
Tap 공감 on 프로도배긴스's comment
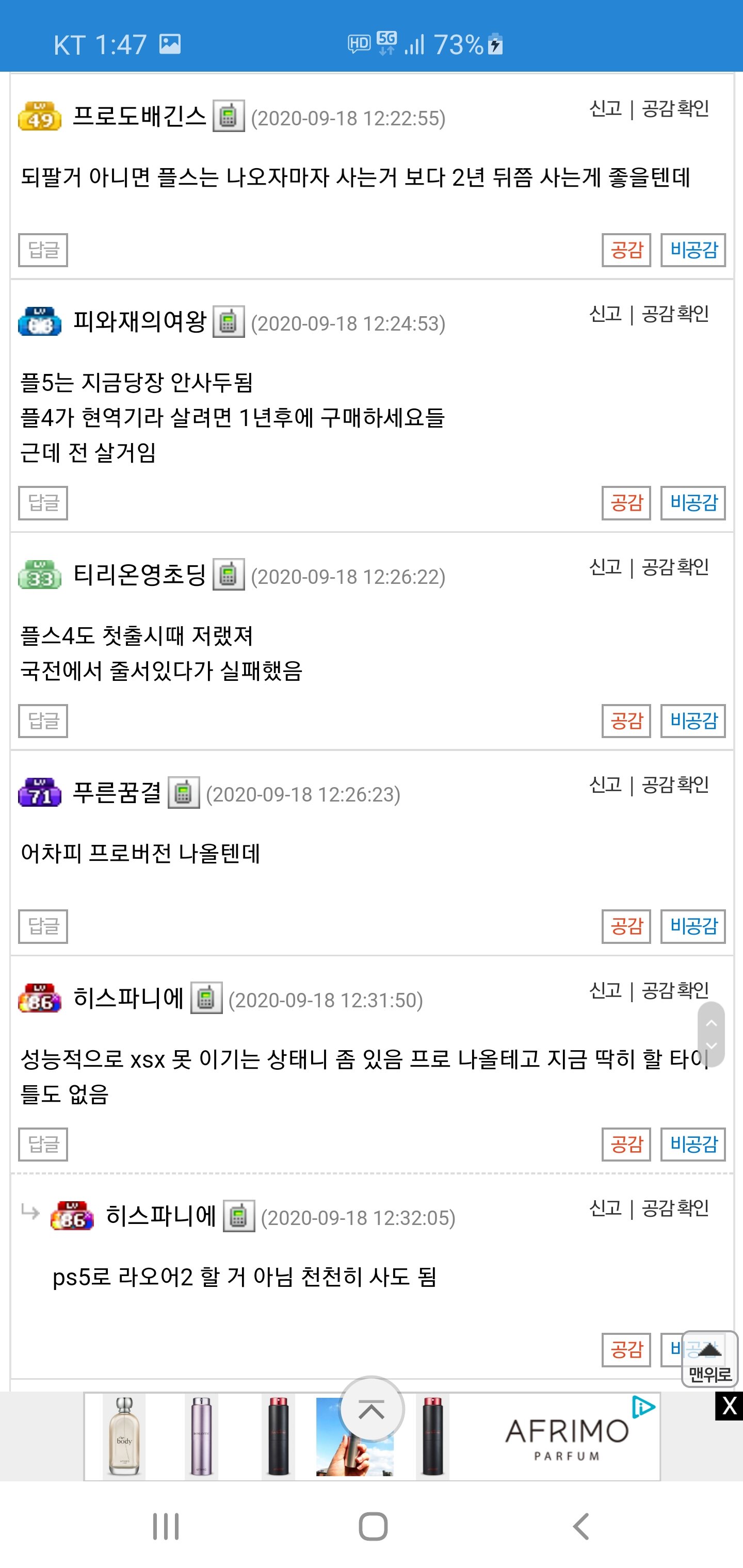[x=626, y=250]
